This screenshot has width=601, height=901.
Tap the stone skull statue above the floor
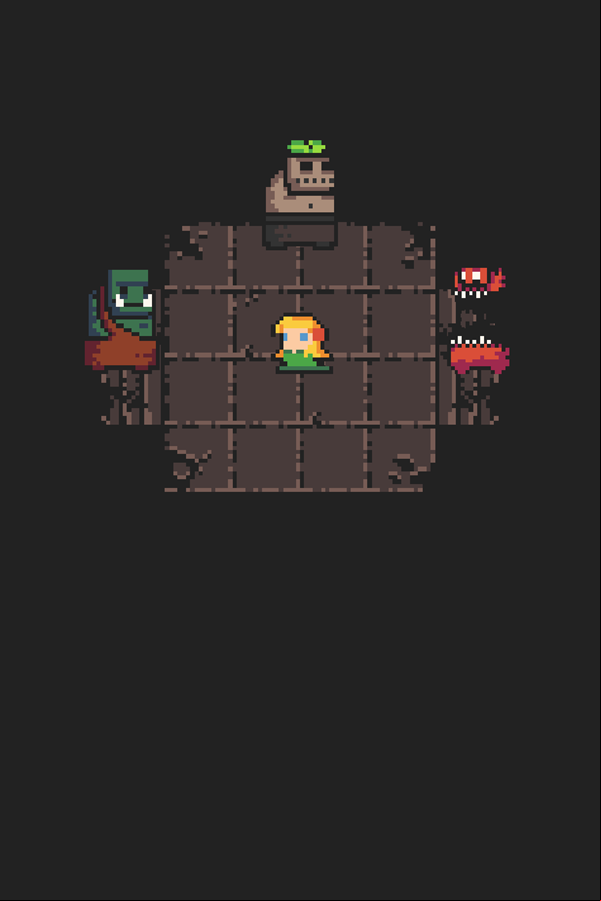point(300,193)
